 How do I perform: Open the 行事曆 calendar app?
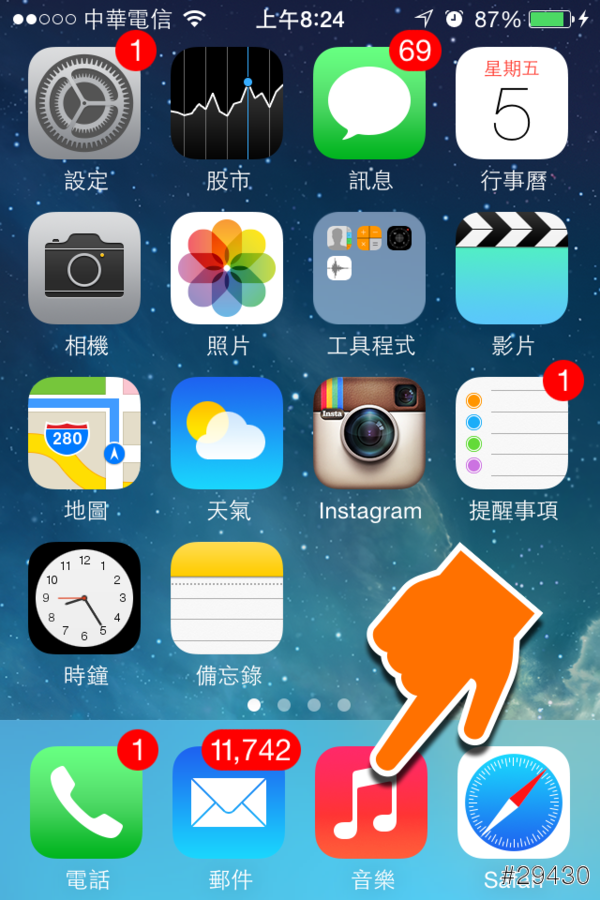click(512, 104)
